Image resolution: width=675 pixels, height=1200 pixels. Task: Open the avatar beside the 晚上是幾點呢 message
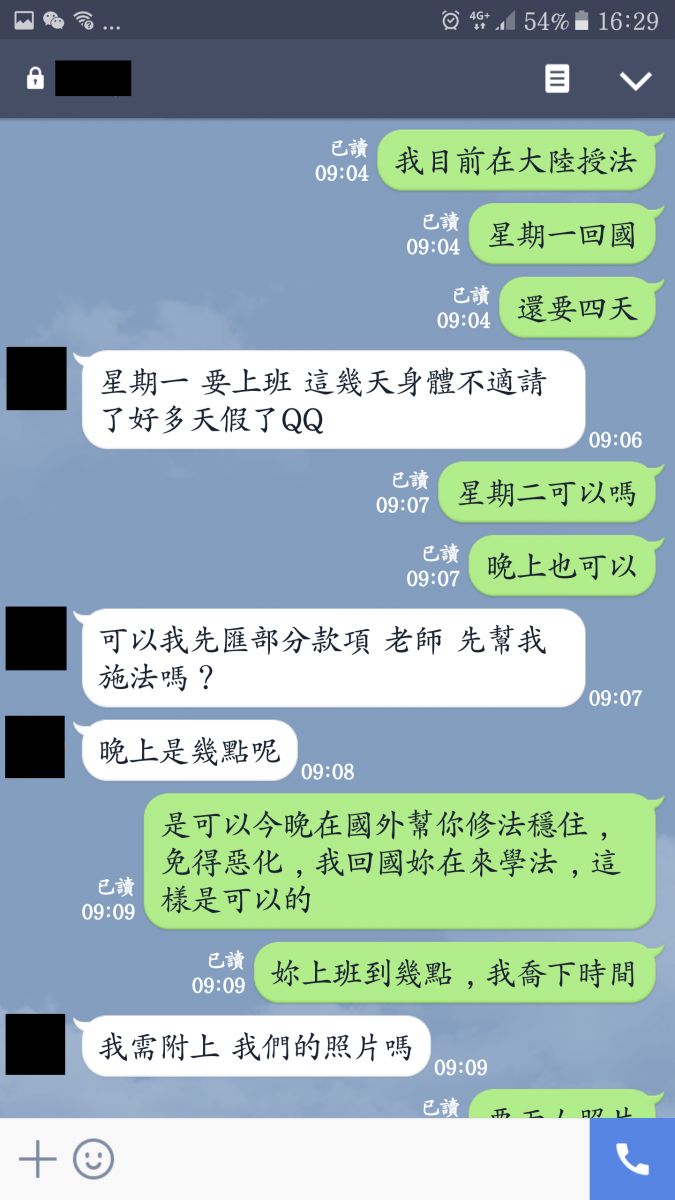pyautogui.click(x=36, y=747)
